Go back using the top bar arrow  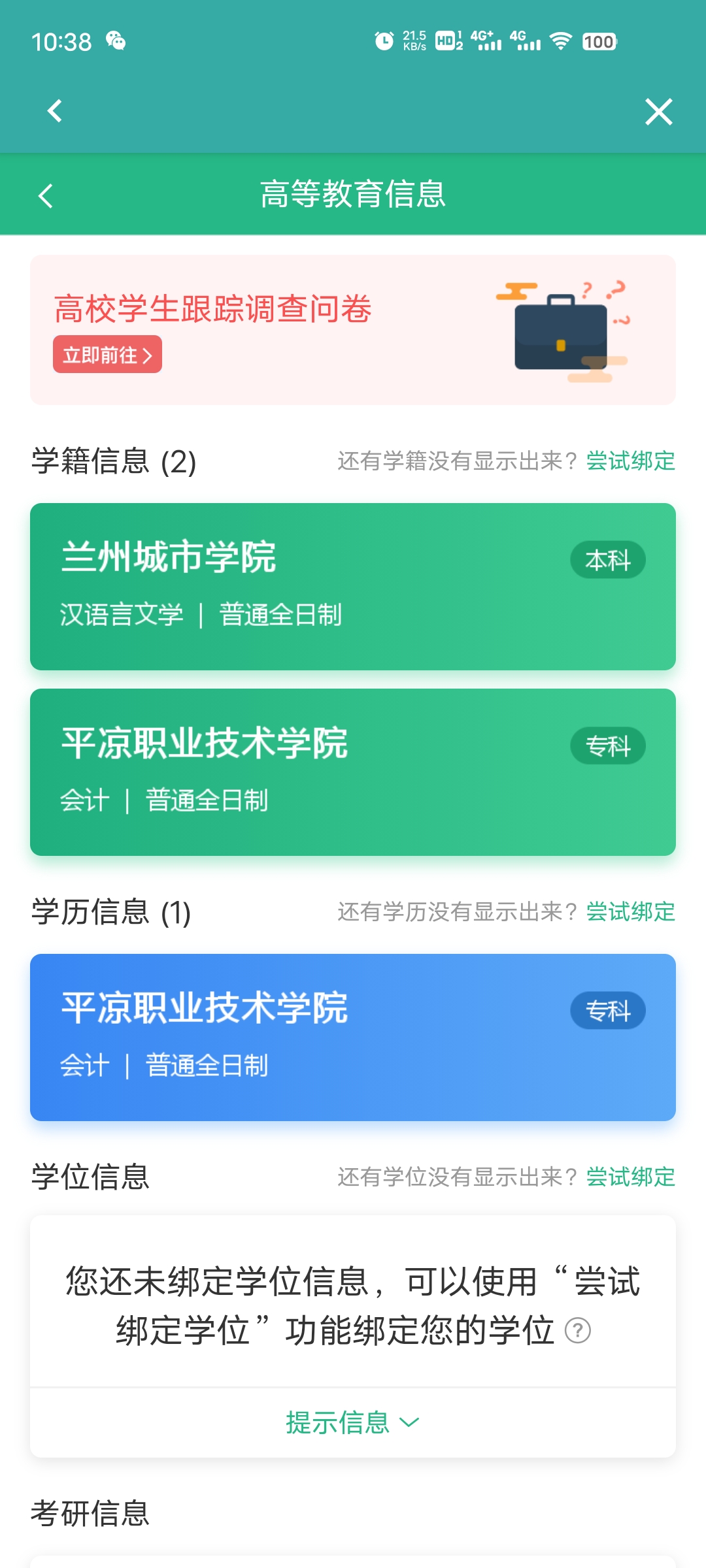[x=55, y=111]
